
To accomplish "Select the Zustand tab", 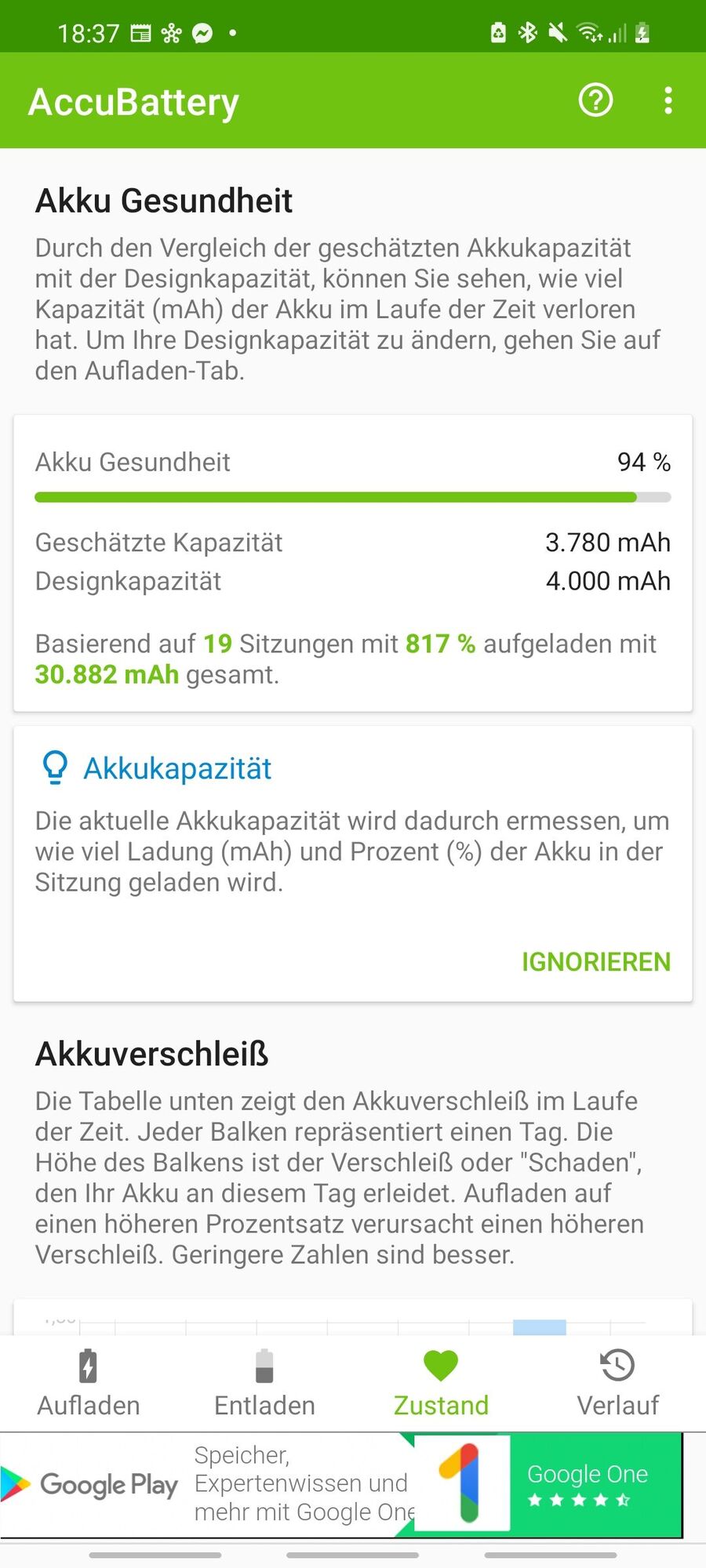I will coord(441,1384).
